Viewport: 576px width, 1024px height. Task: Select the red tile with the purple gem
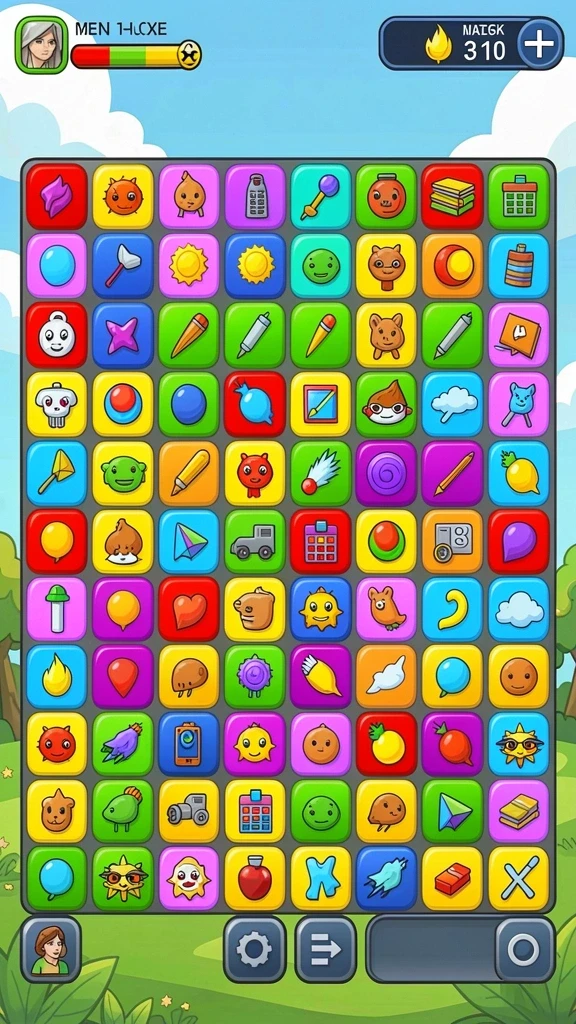pyautogui.click(x=57, y=197)
